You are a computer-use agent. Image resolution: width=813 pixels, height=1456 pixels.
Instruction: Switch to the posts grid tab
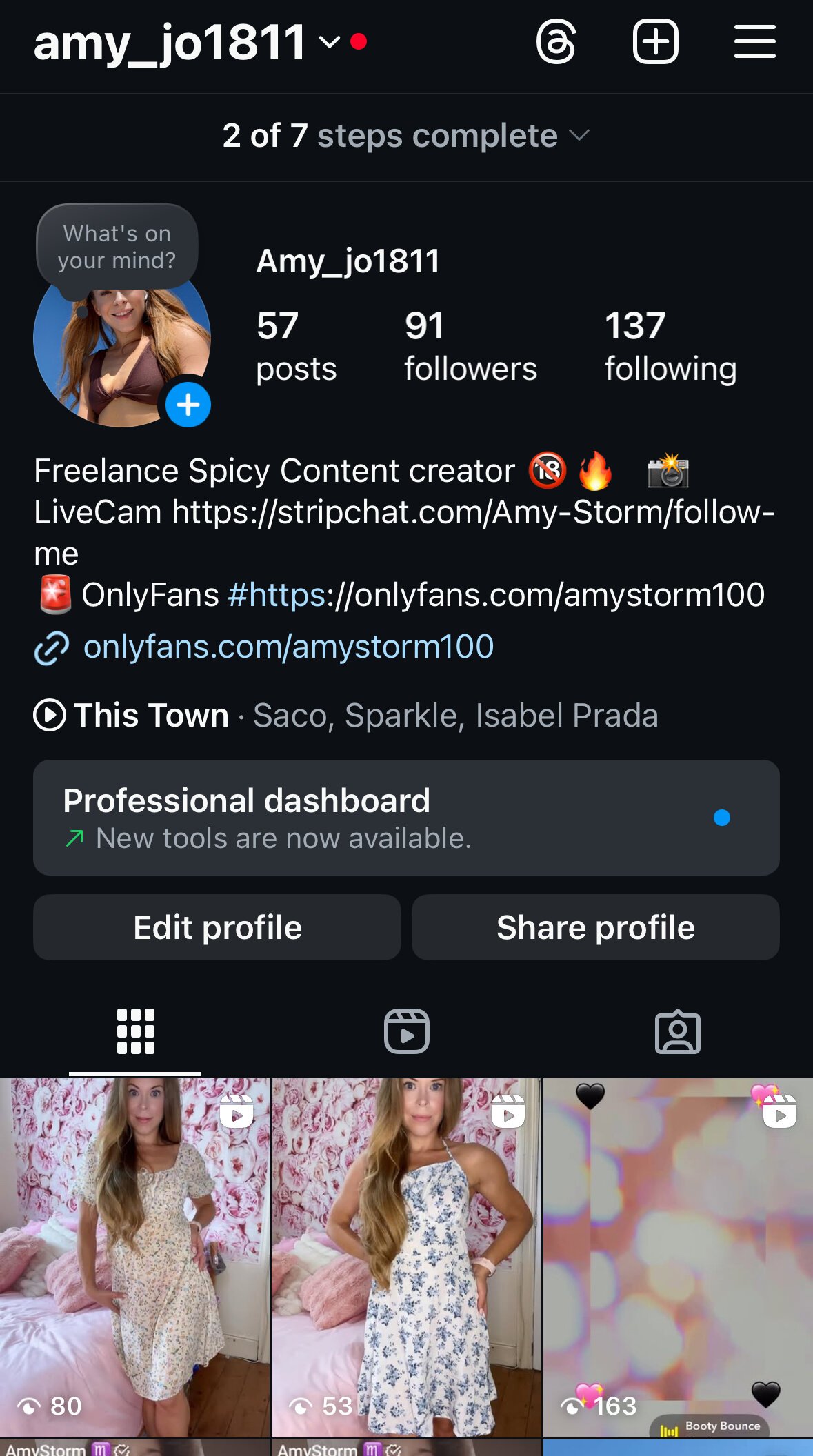[135, 1031]
